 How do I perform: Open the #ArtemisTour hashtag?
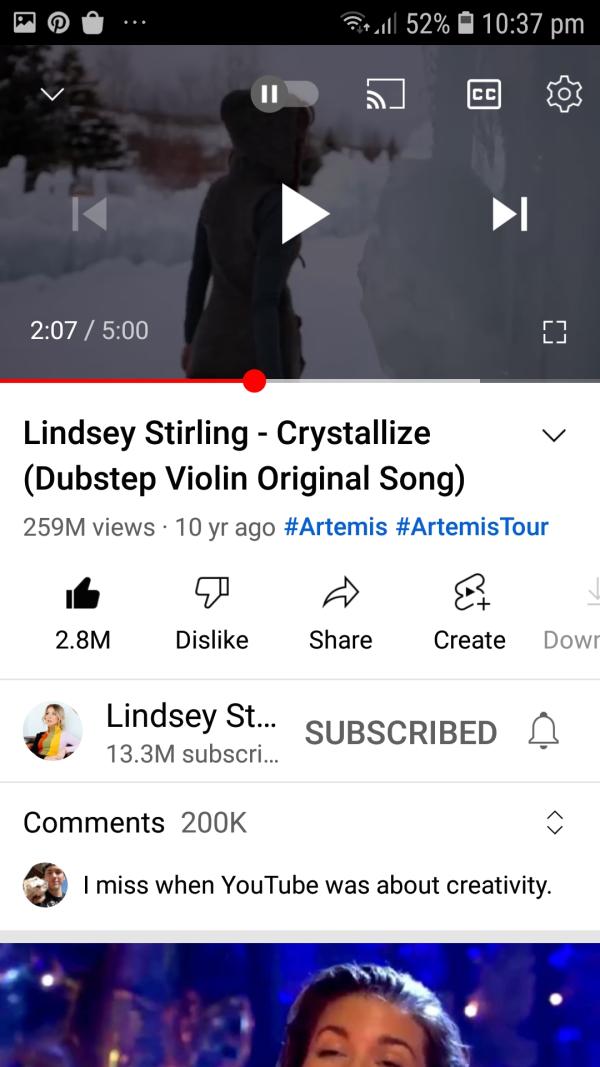tap(472, 527)
